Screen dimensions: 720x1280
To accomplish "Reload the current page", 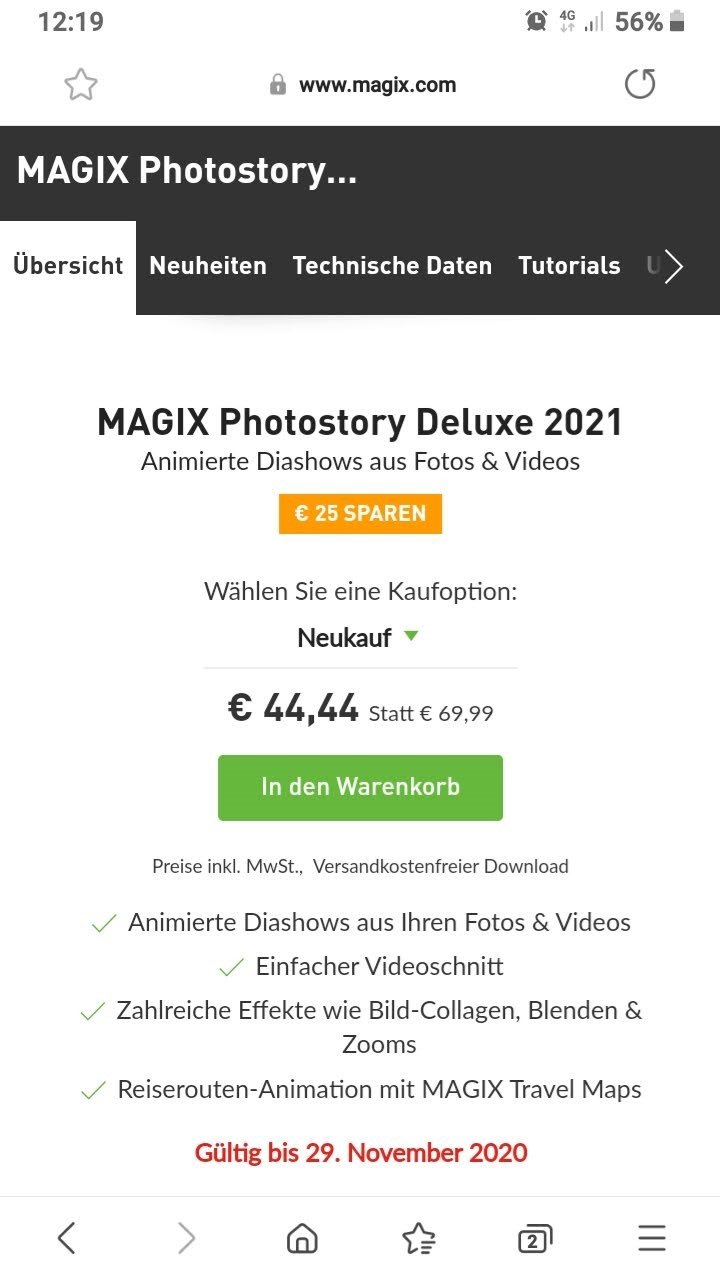I will (640, 85).
